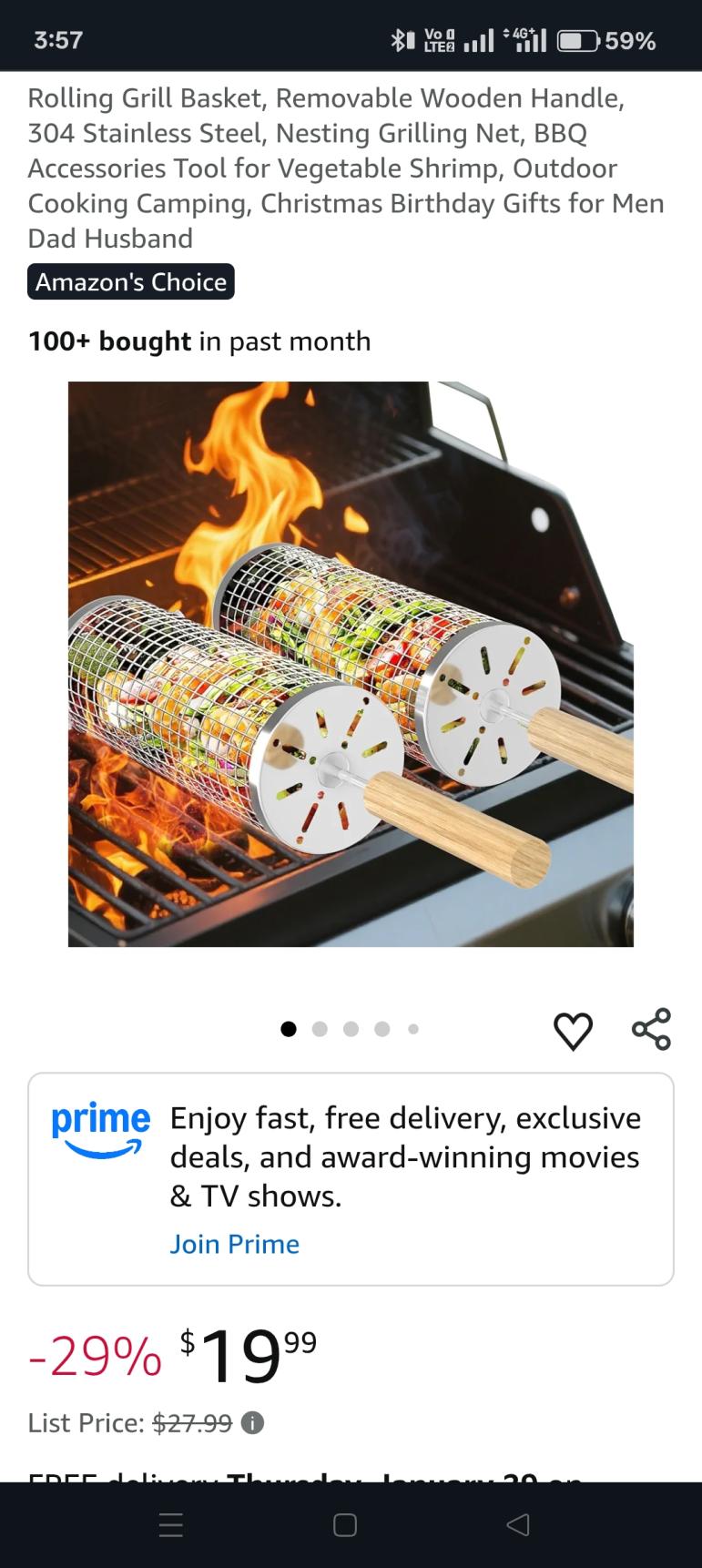The image size is (702, 1568).
Task: Open the List Price info icon
Action: pyautogui.click(x=252, y=1422)
